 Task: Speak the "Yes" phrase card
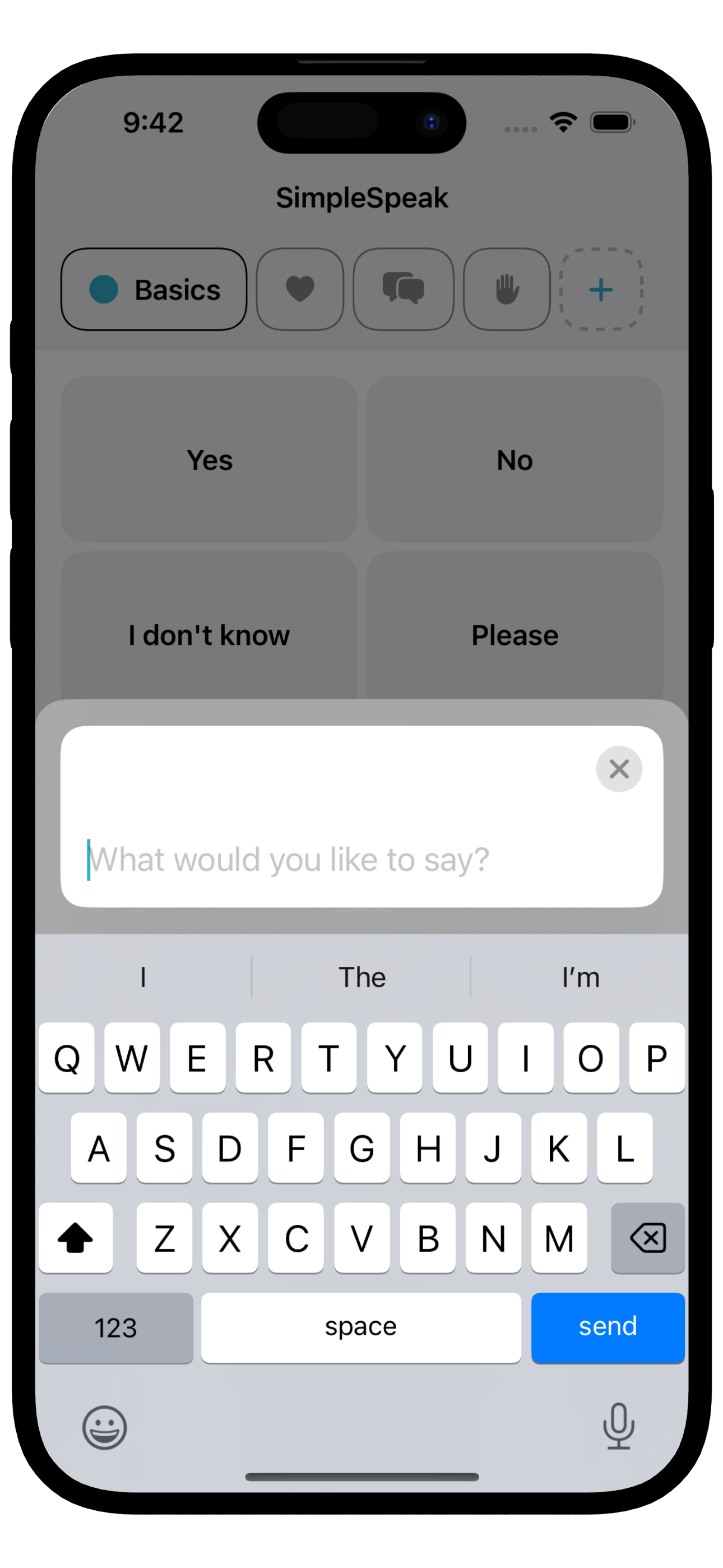point(210,459)
